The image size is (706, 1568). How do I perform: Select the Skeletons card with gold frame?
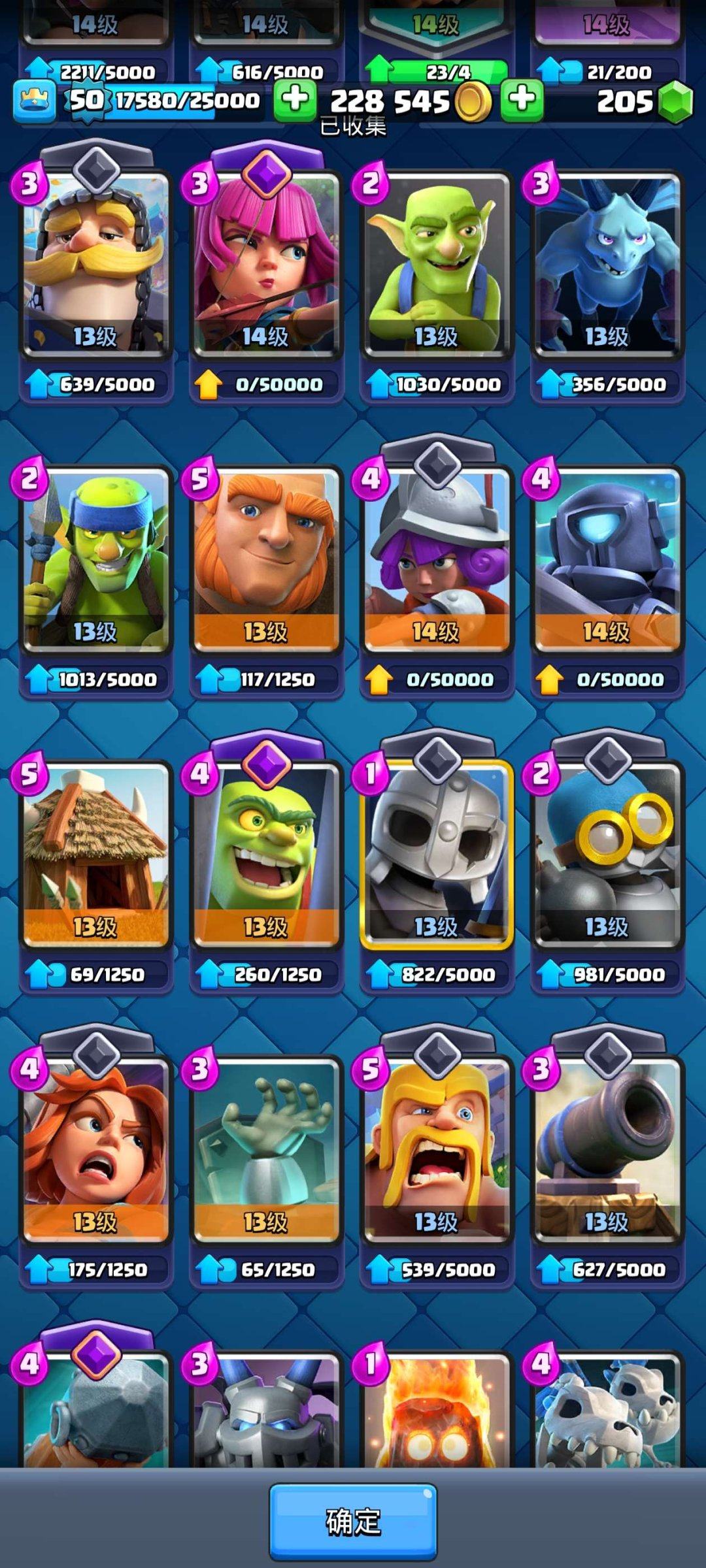(x=436, y=855)
